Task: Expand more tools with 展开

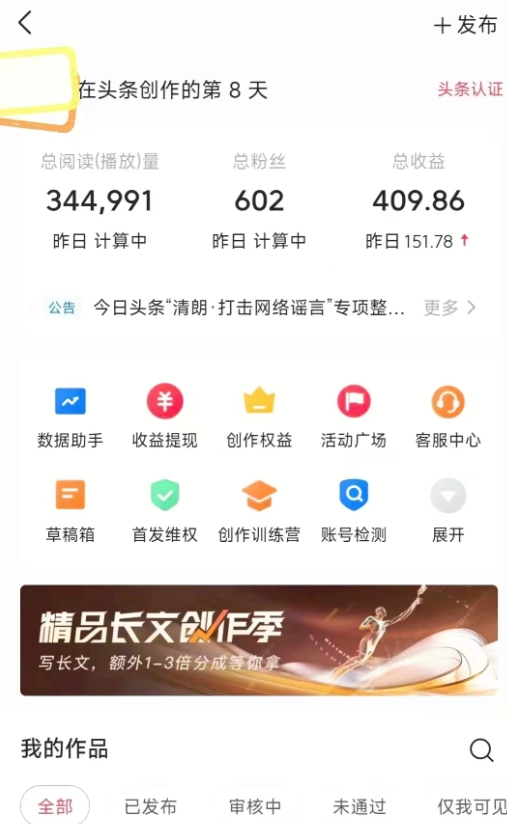Action: click(x=448, y=511)
